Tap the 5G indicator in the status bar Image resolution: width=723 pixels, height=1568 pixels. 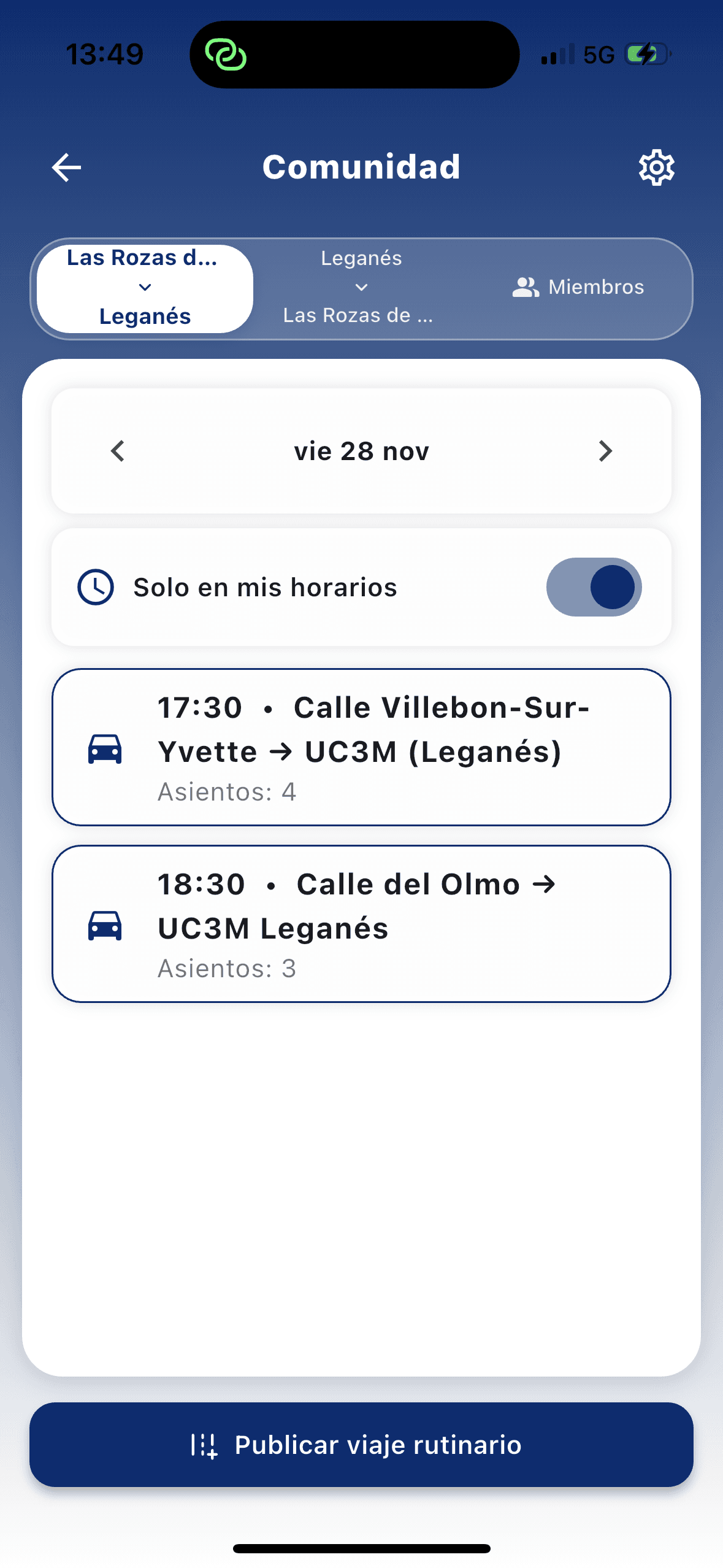(599, 54)
